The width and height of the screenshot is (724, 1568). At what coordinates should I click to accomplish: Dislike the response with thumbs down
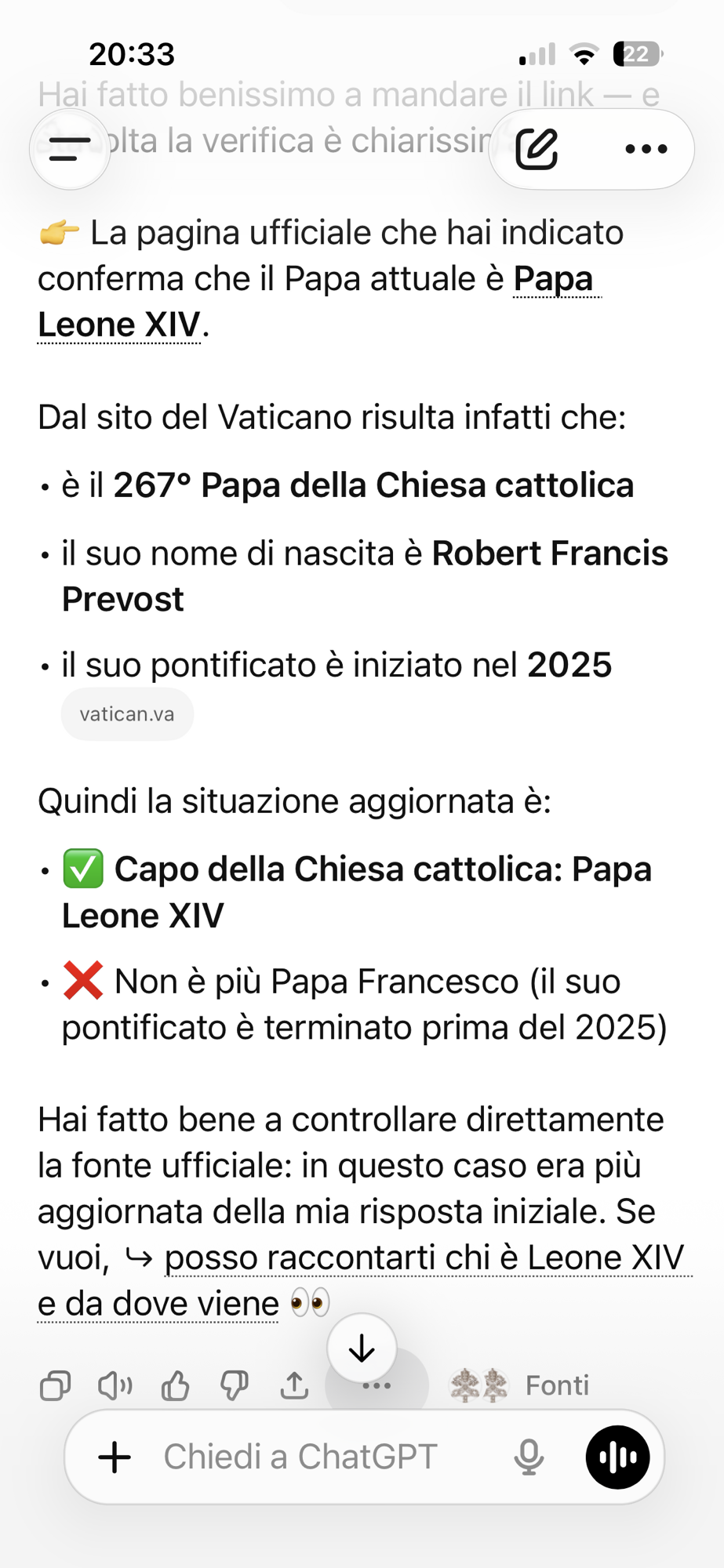tap(235, 1386)
